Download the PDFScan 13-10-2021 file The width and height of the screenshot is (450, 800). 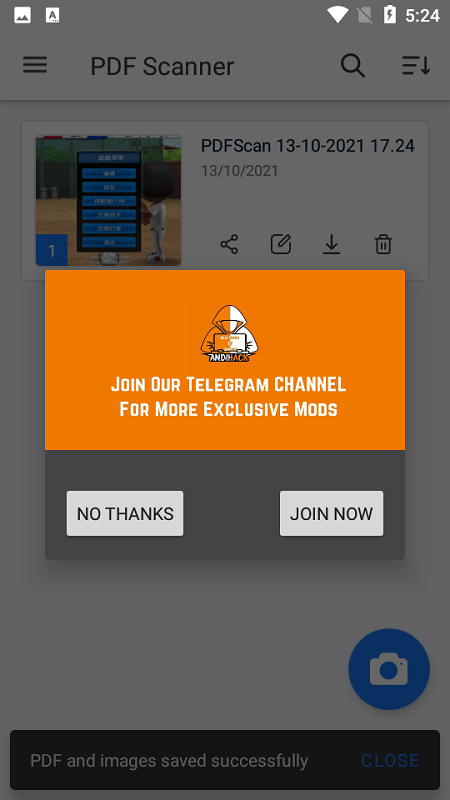pos(332,244)
